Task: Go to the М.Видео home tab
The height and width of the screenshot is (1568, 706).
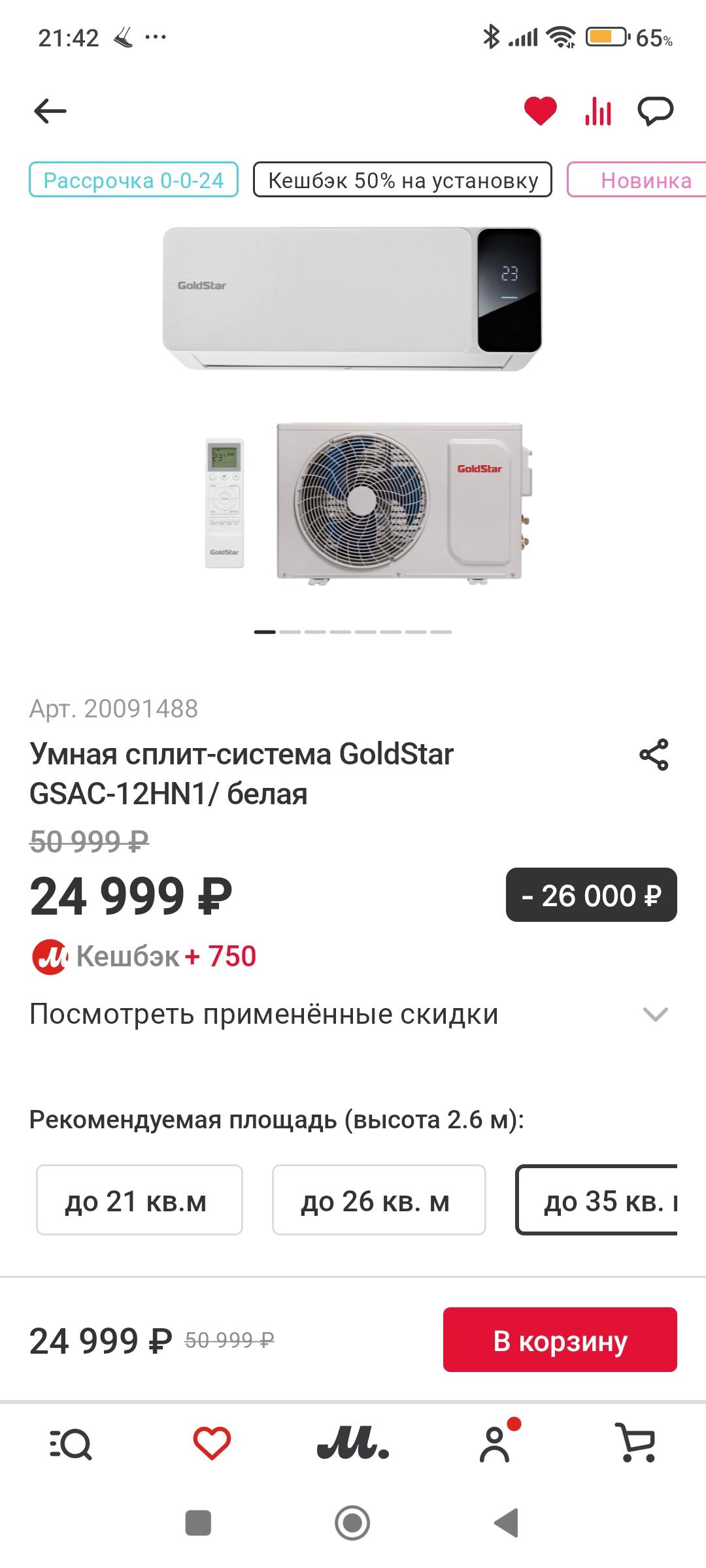Action: 353,1444
